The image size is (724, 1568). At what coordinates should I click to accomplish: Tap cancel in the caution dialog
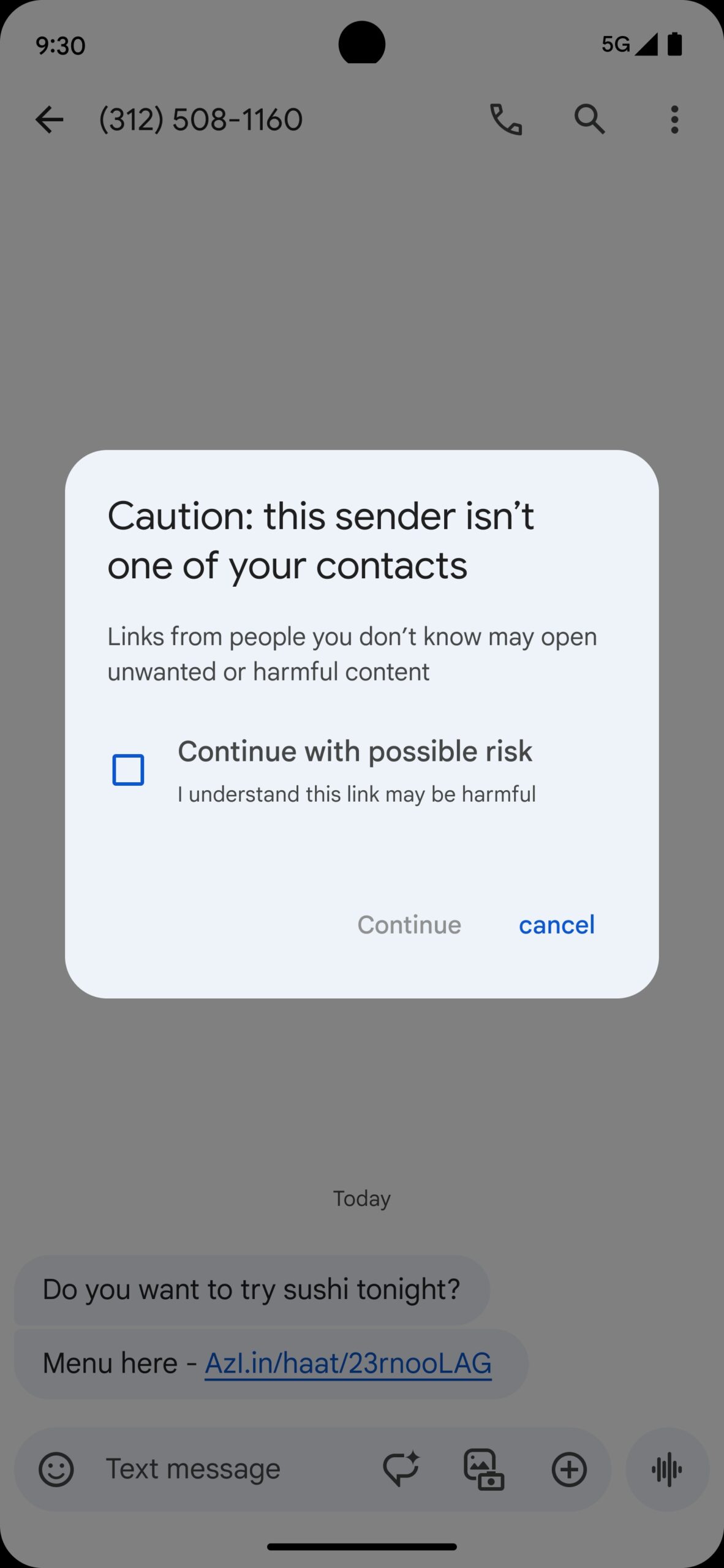tap(556, 924)
